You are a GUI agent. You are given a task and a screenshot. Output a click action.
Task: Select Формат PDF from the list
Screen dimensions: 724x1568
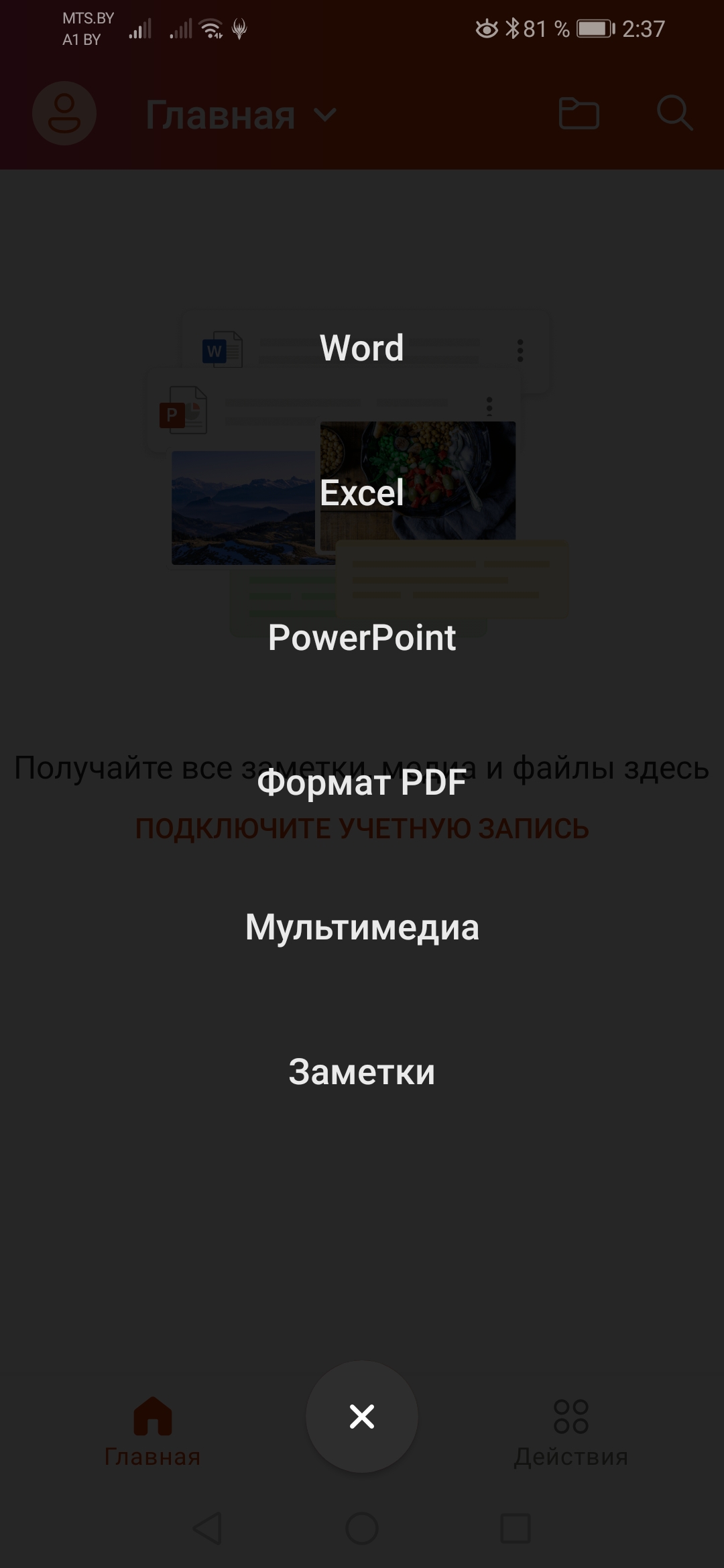click(361, 783)
